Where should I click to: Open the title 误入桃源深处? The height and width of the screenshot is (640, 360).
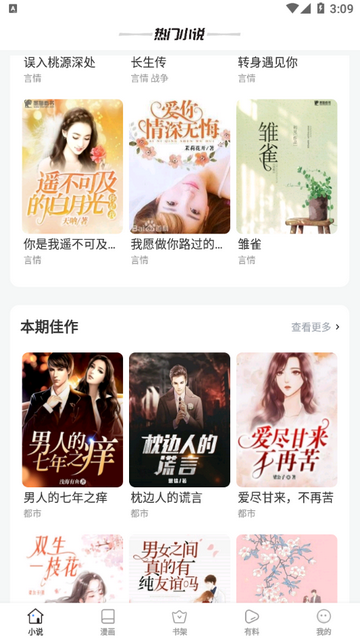click(60, 62)
